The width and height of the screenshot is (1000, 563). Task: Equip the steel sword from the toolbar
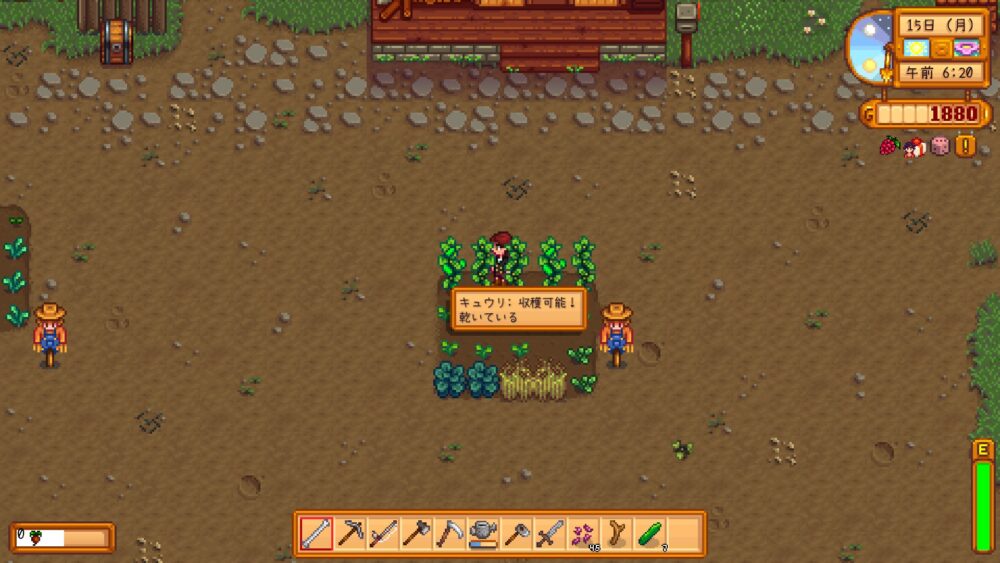click(549, 533)
